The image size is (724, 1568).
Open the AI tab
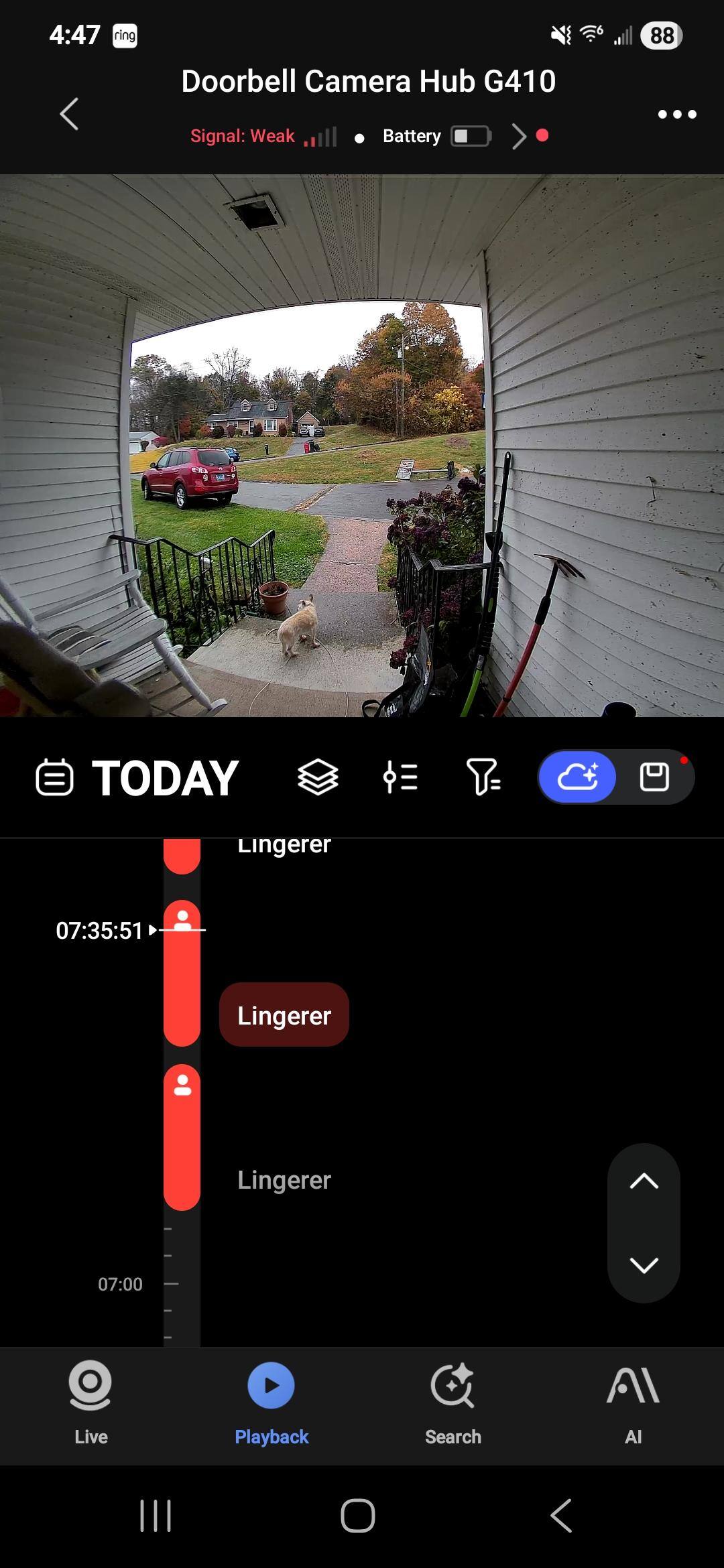tap(633, 1400)
